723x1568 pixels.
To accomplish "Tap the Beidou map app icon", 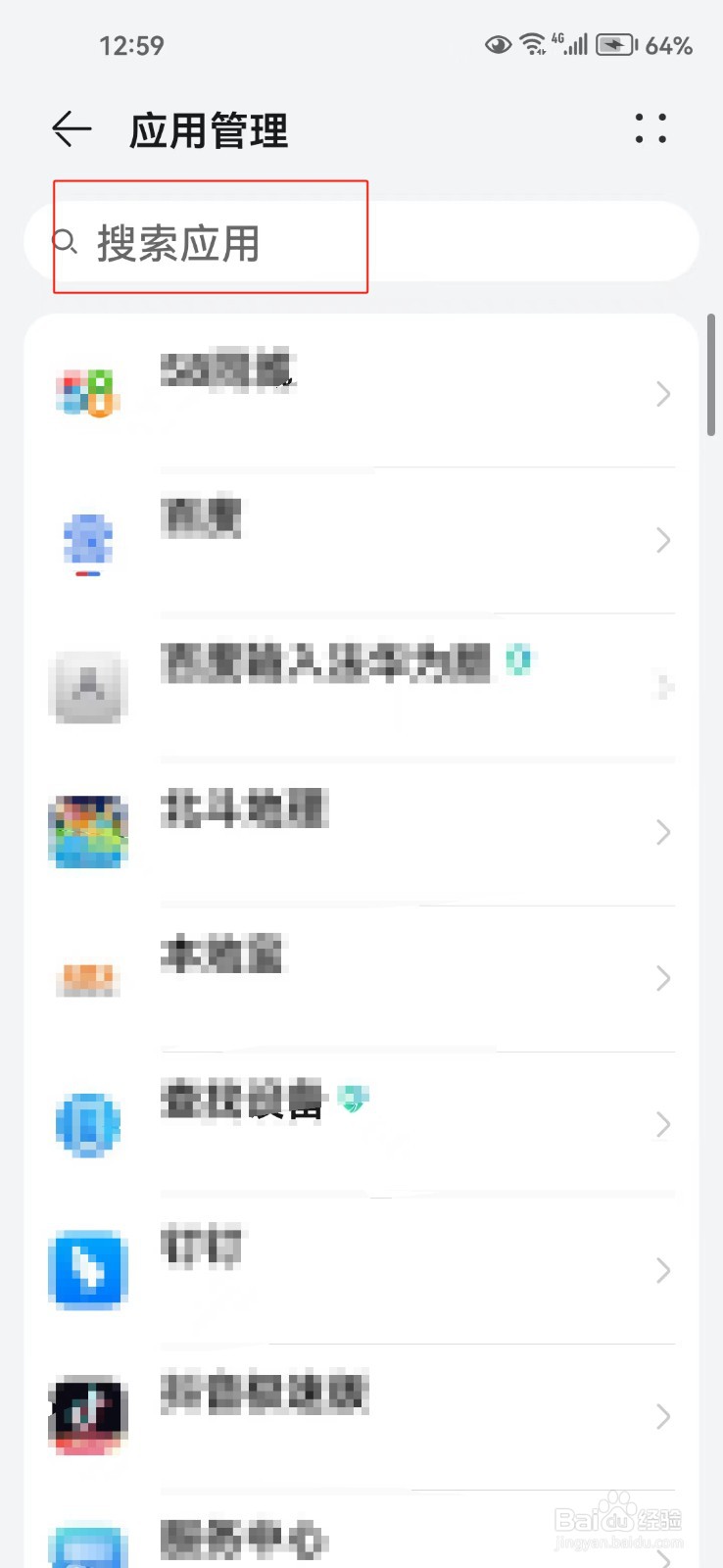I will (x=88, y=831).
